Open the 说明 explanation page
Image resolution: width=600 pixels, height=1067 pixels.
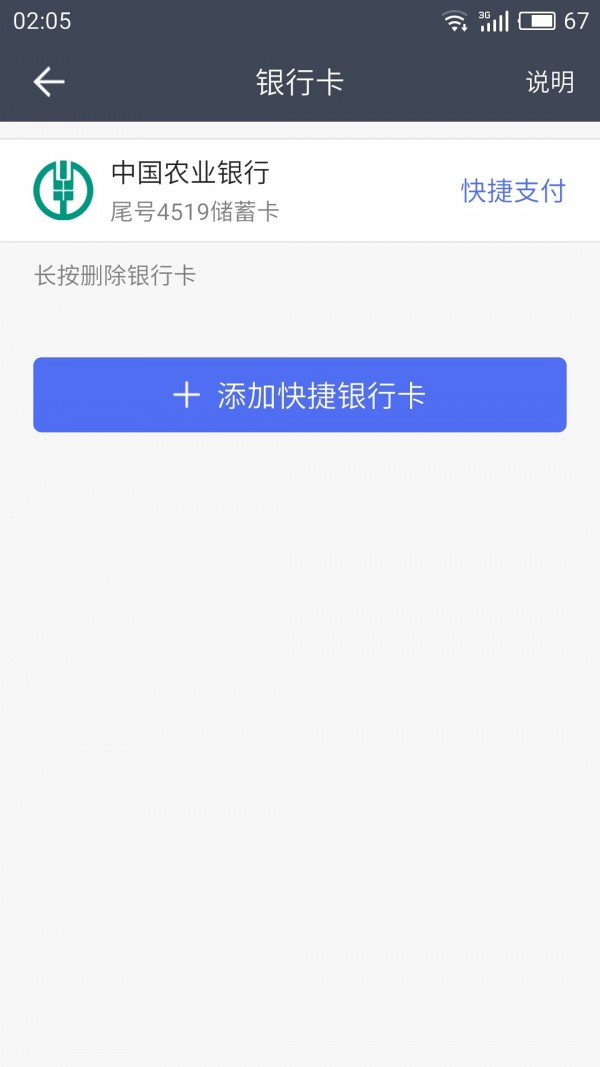550,82
